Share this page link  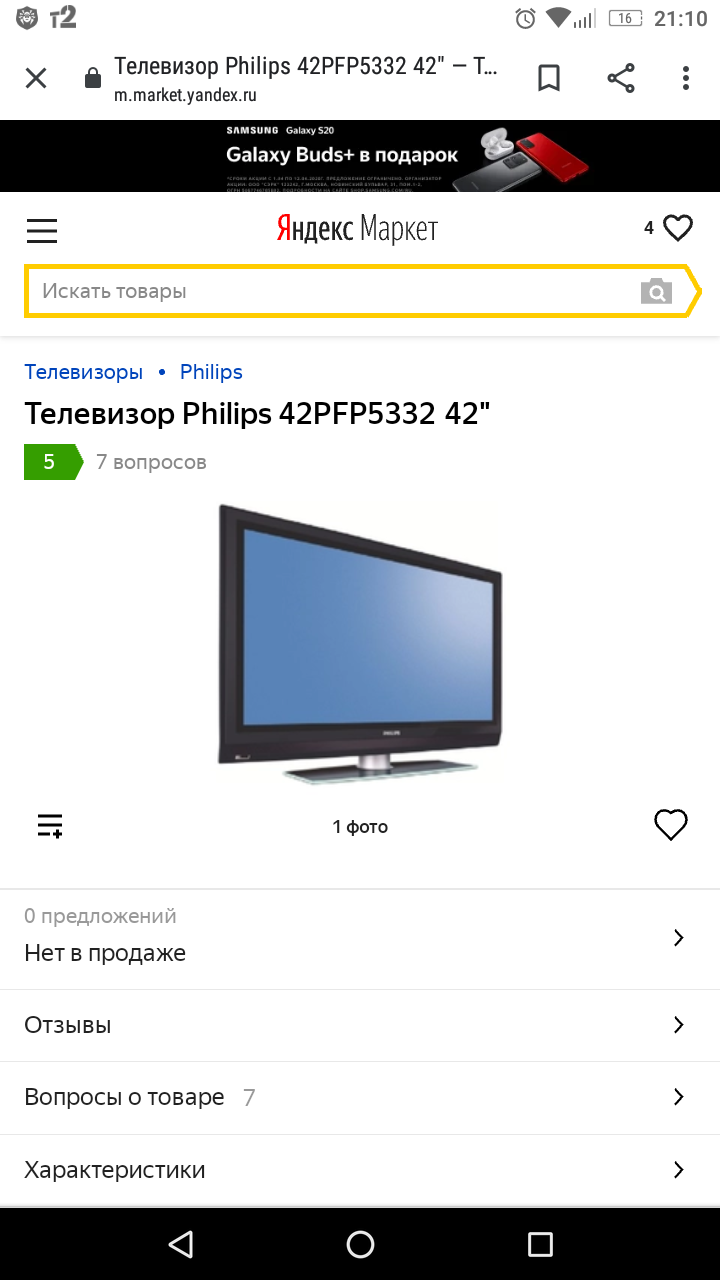tap(621, 78)
